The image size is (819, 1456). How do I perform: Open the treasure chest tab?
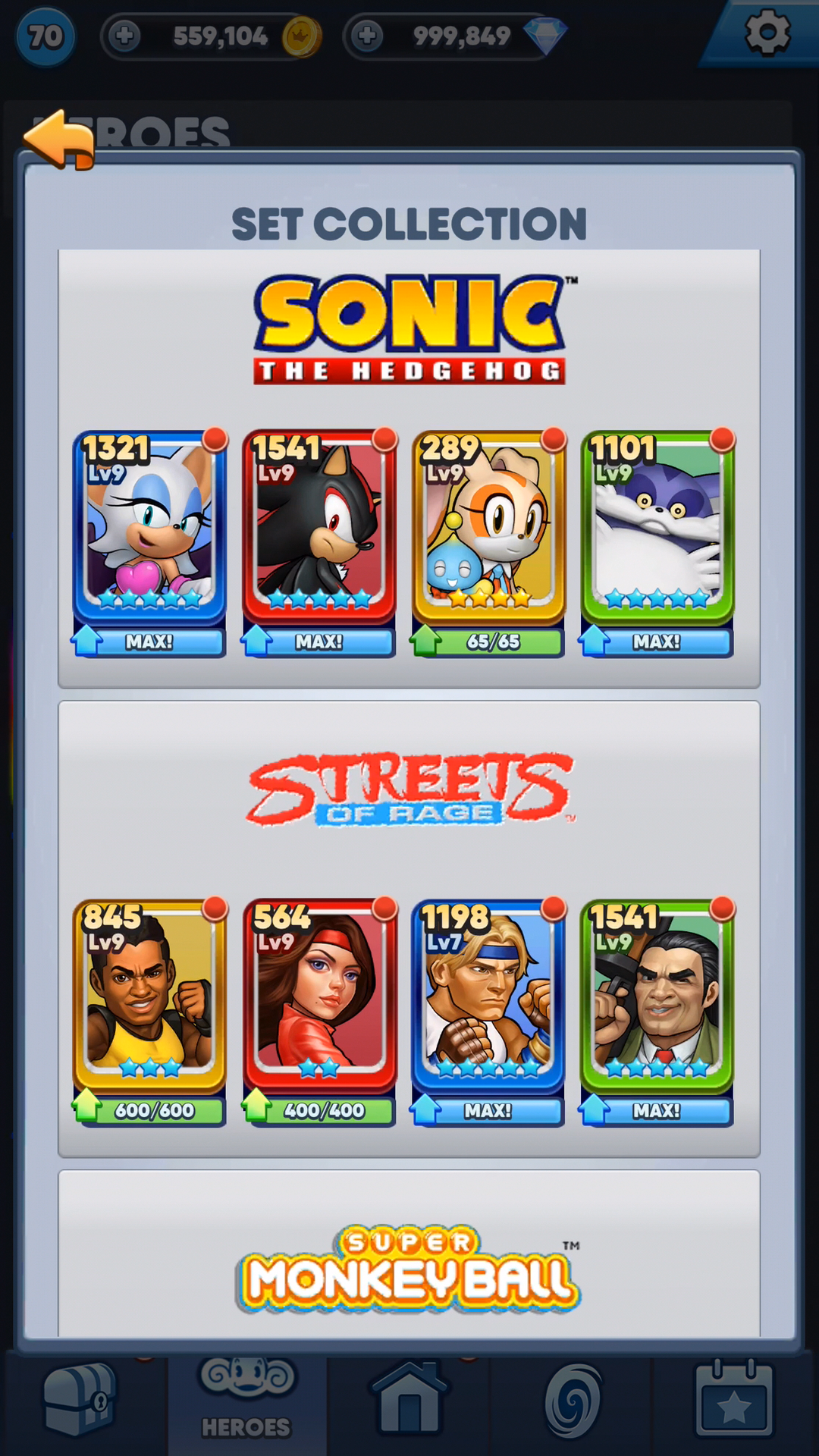click(x=80, y=1400)
